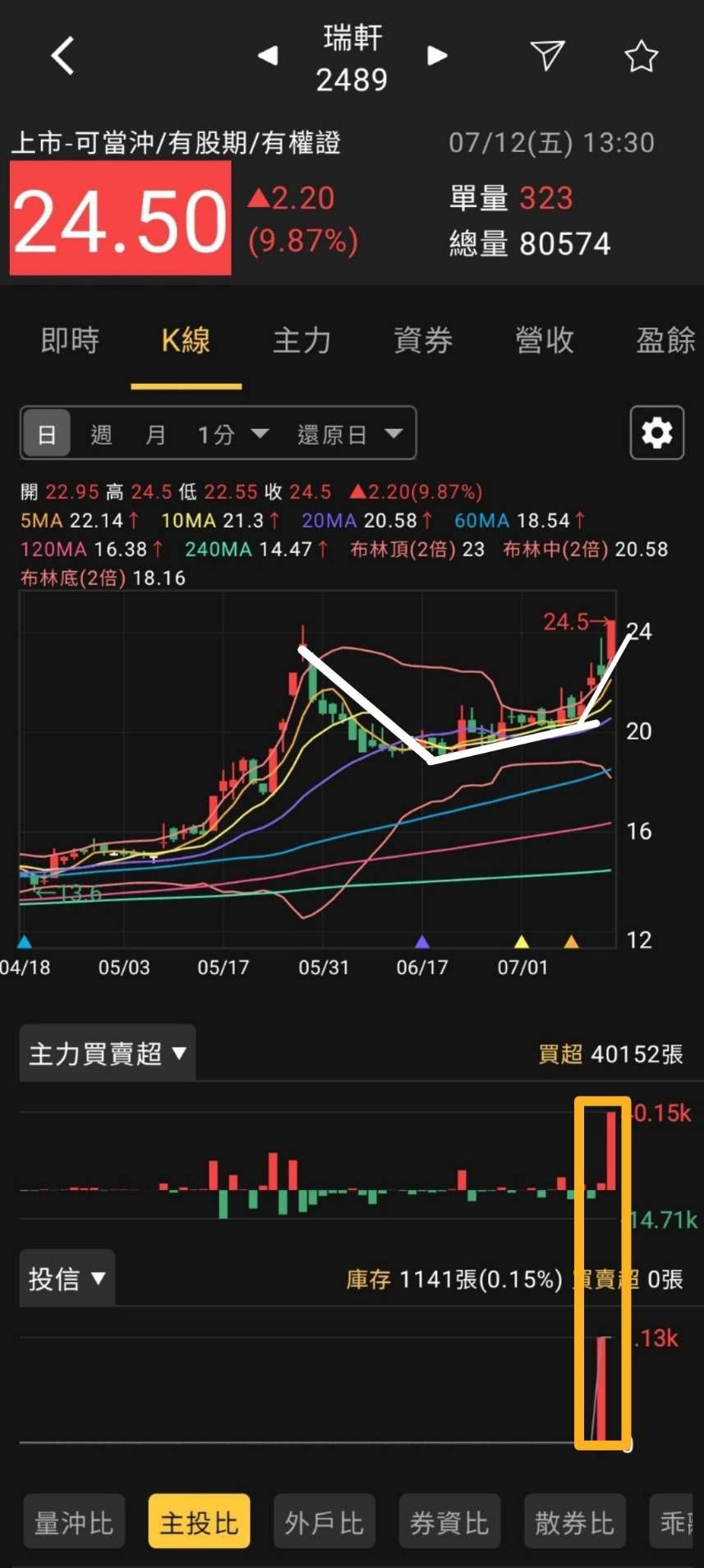The image size is (704, 1568).
Task: Switch to the 盈餘 tab
Action: click(665, 339)
